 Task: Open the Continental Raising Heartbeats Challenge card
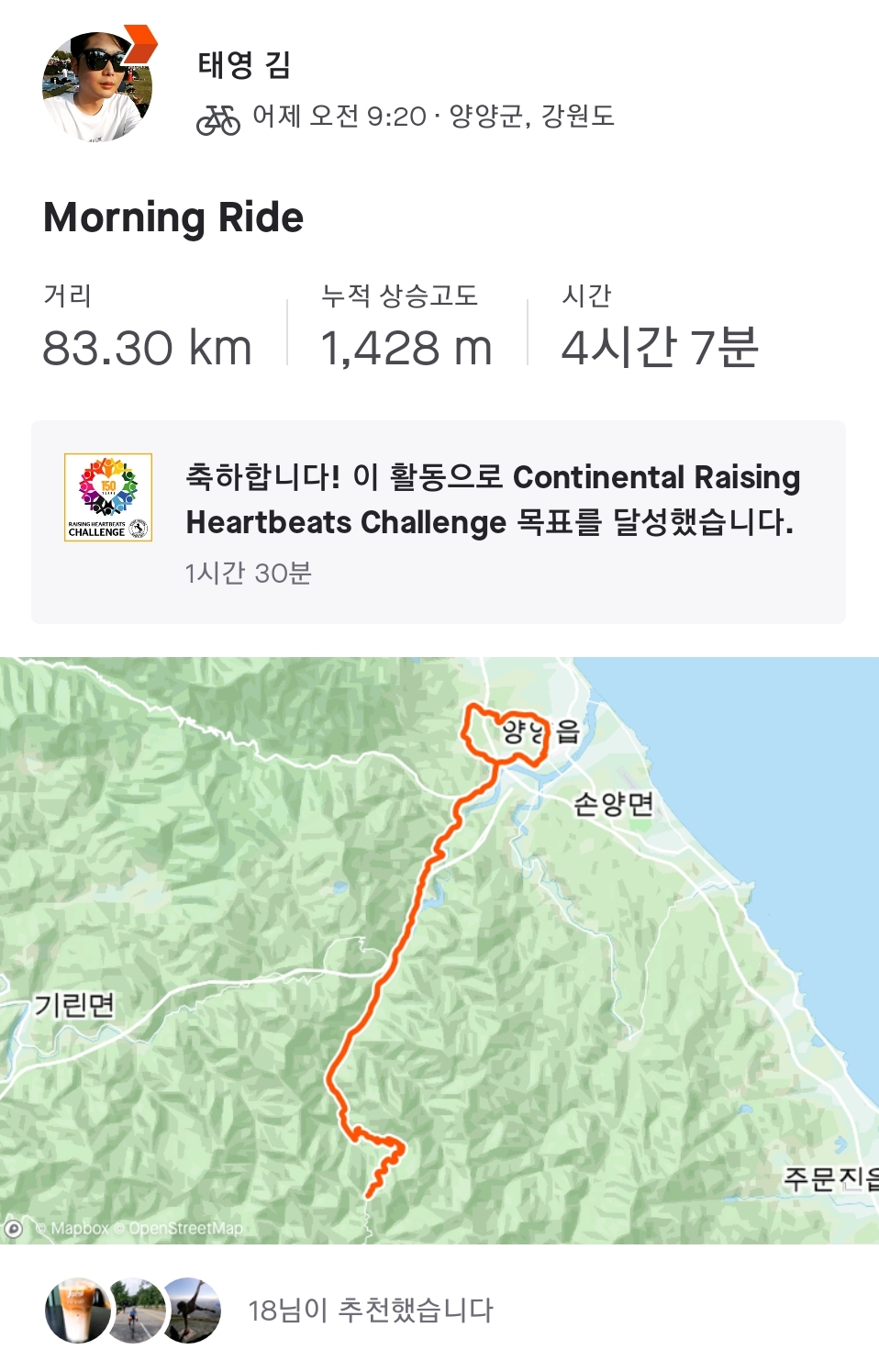pos(439,521)
